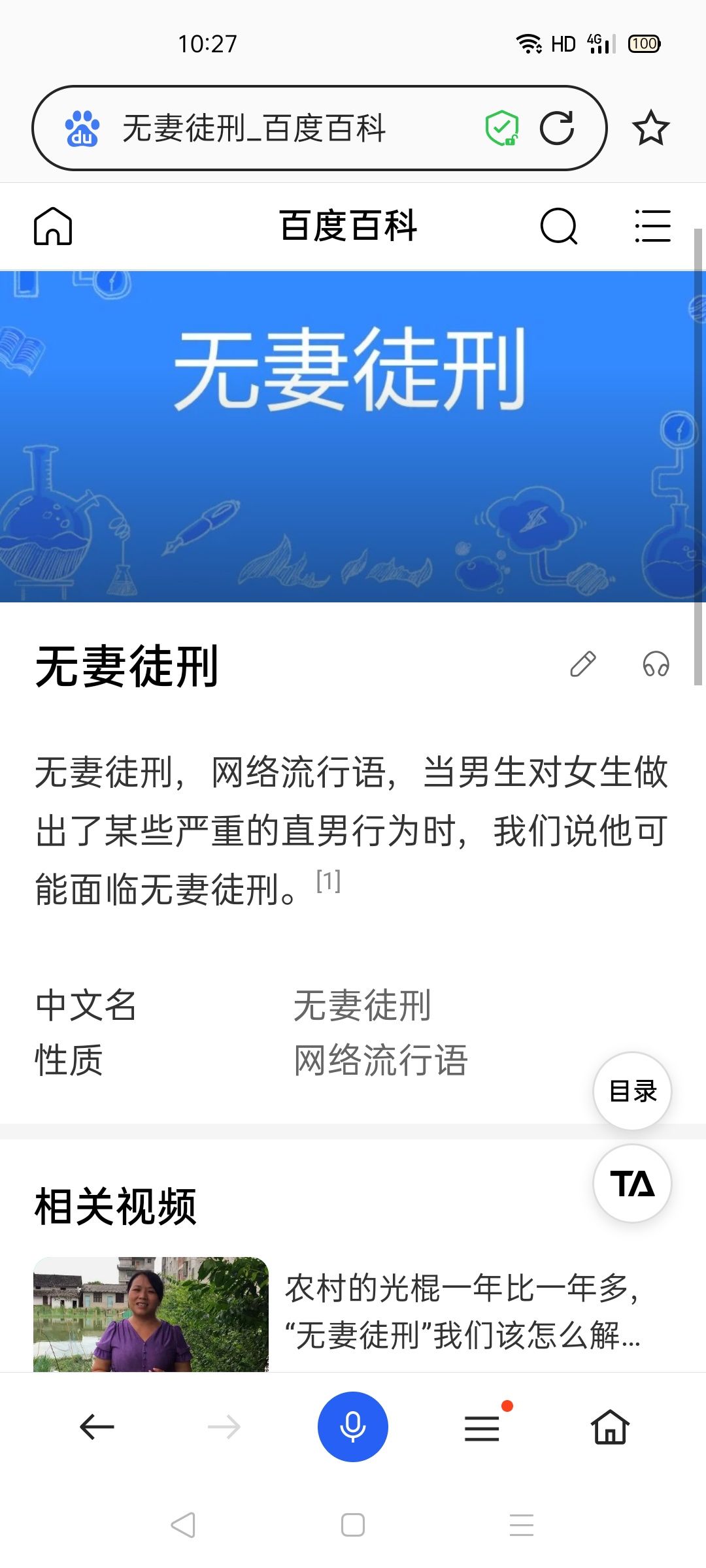Viewport: 706px width, 1568px height.
Task: Open the browser menu with the red dot
Action: (x=482, y=1428)
